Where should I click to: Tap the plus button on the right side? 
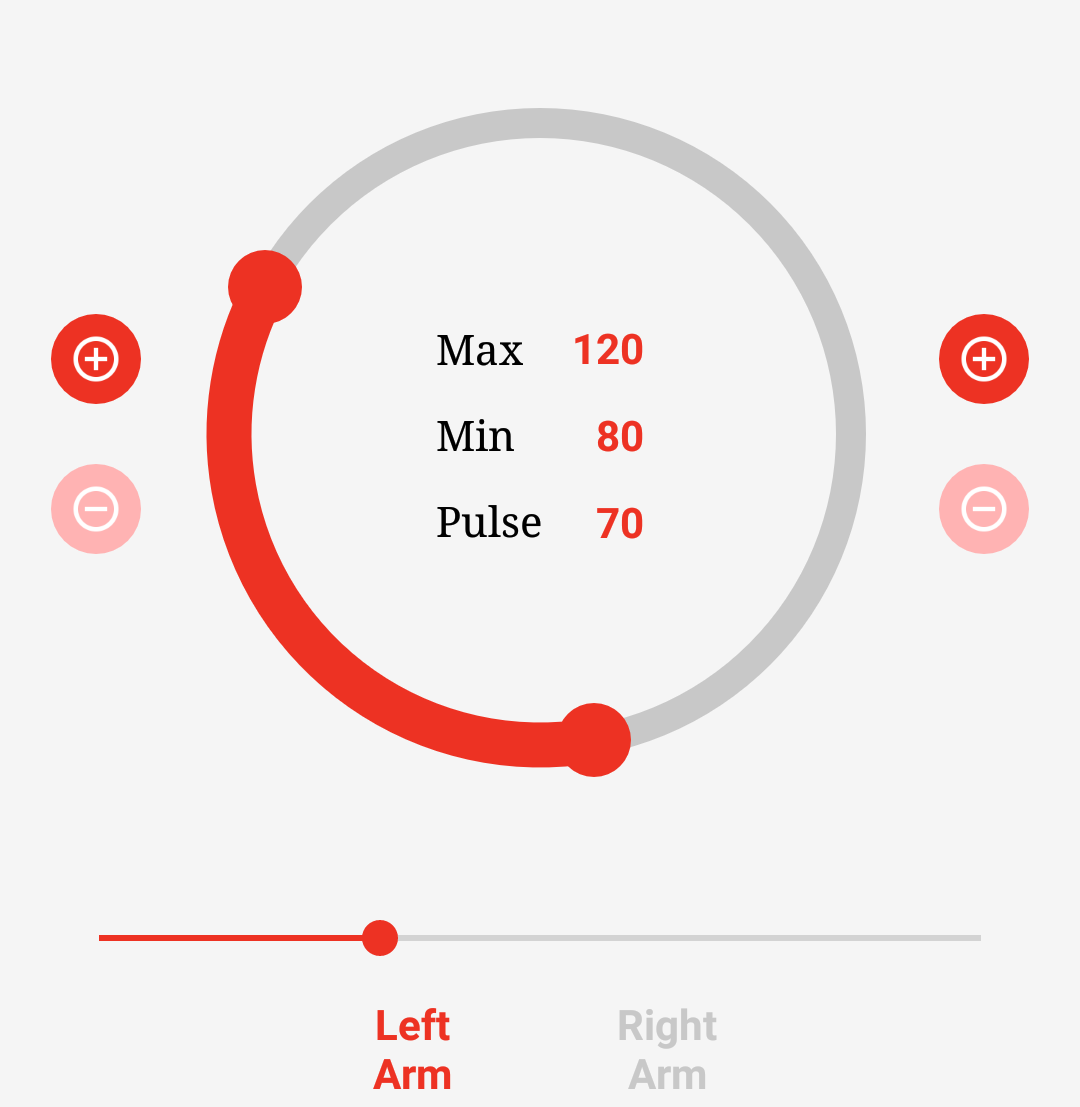coord(984,359)
